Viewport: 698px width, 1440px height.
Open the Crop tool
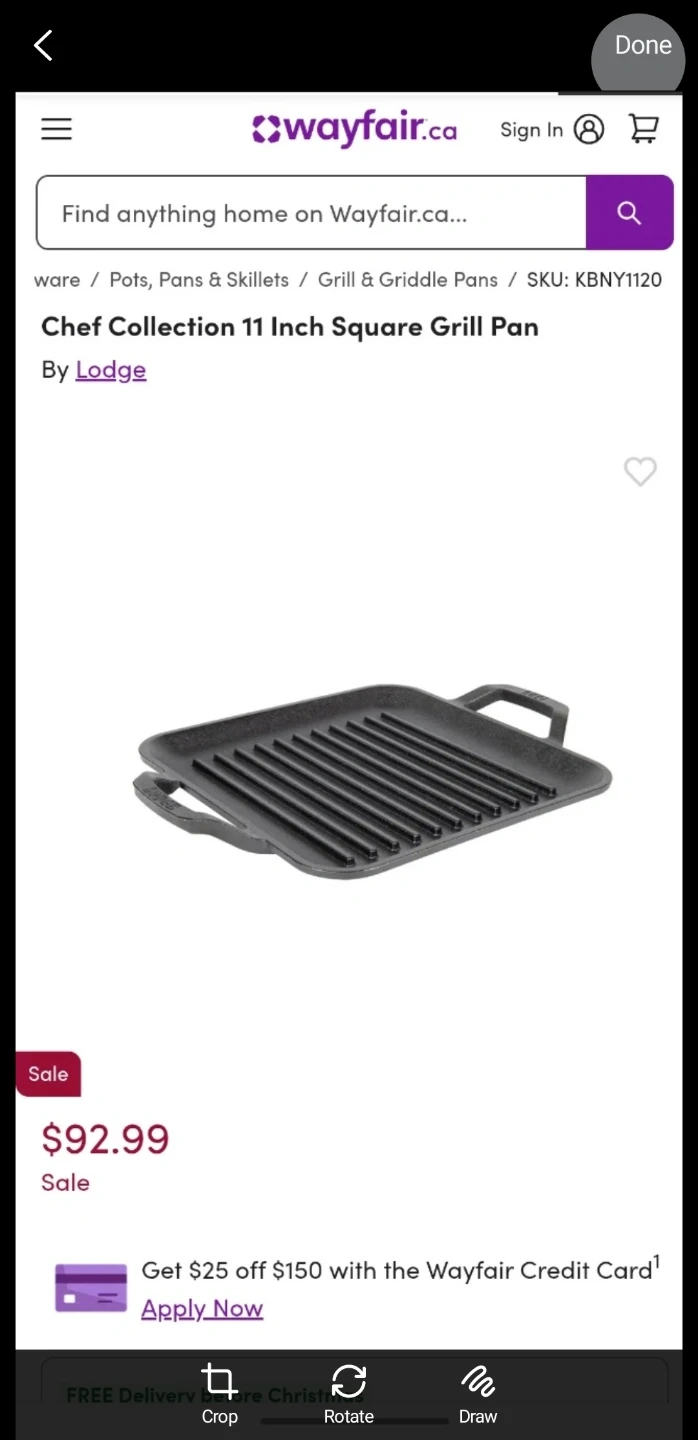click(219, 1393)
